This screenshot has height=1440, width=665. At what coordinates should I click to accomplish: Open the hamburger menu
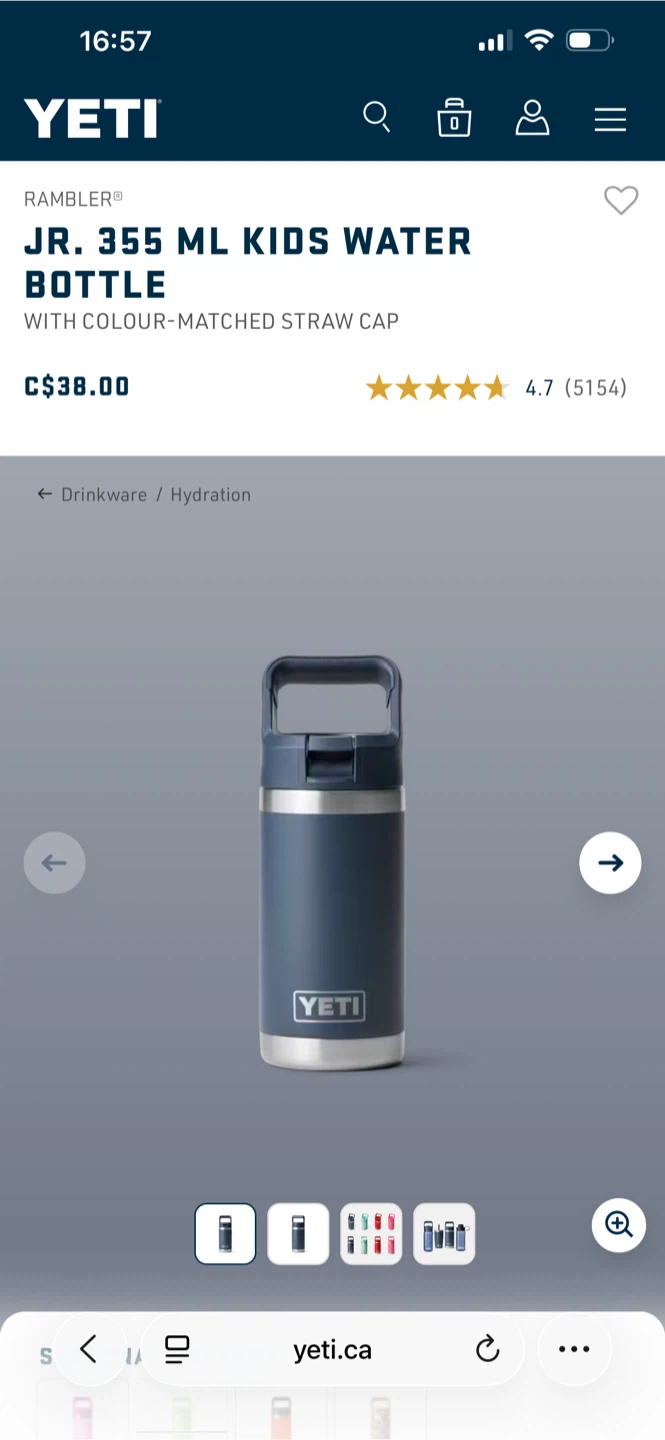point(610,119)
